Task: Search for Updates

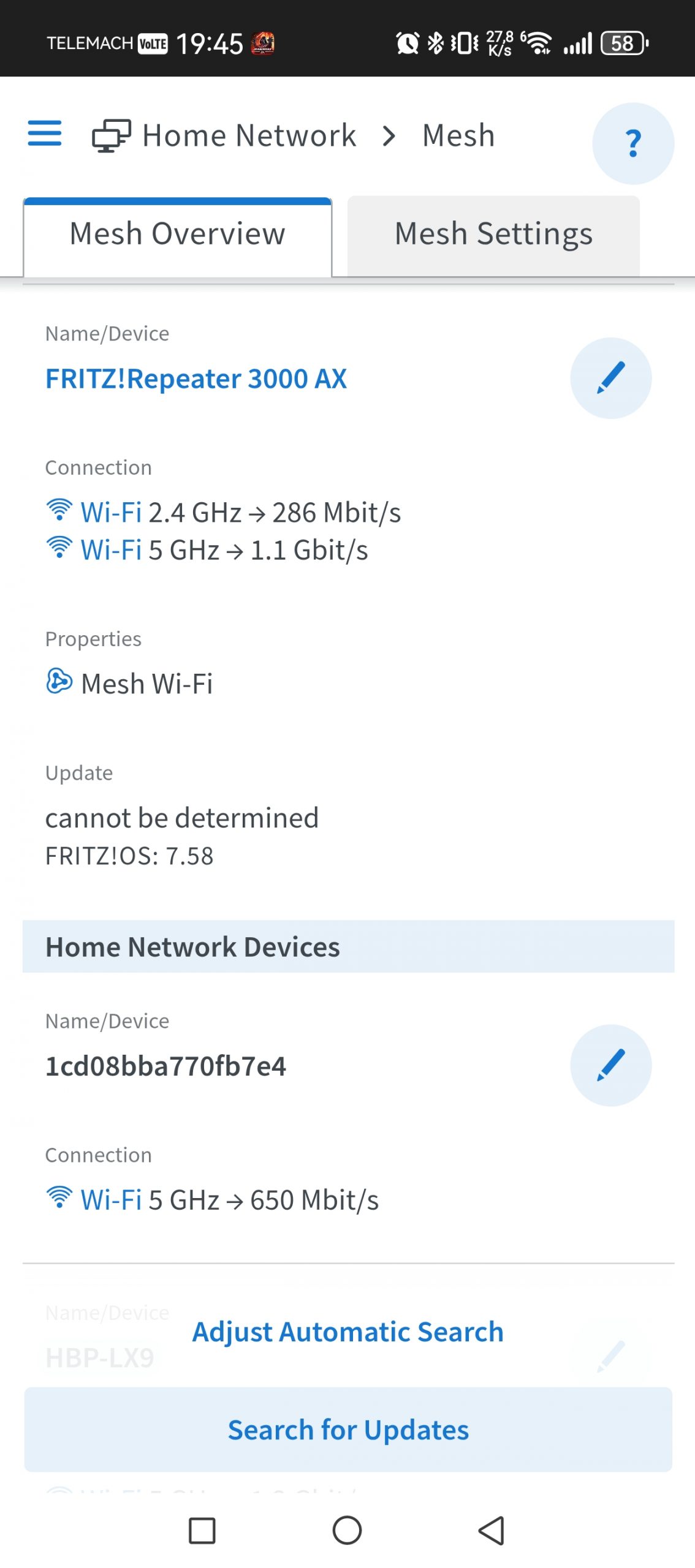Action: pyautogui.click(x=347, y=1430)
